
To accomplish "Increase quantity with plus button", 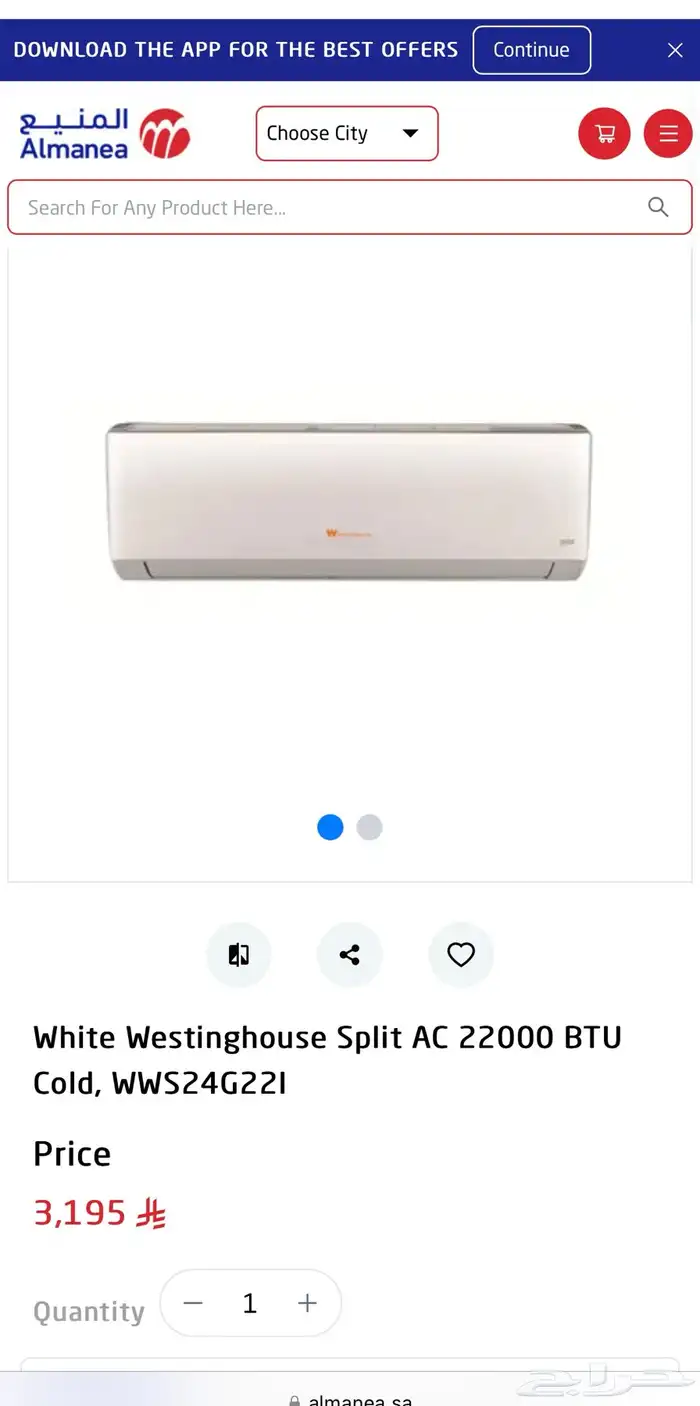I will (x=307, y=1303).
